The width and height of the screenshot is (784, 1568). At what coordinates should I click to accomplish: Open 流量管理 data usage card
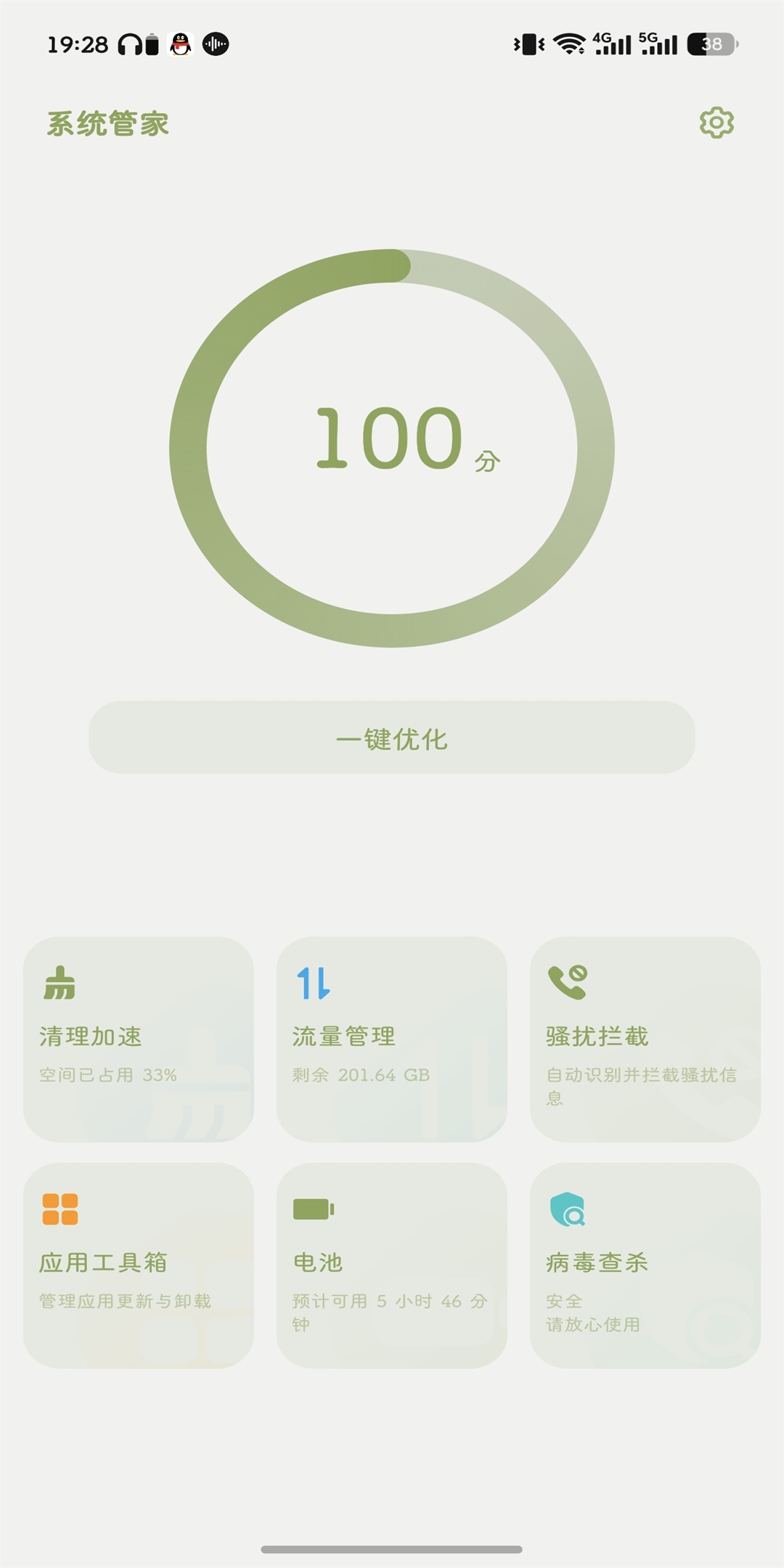(392, 1039)
